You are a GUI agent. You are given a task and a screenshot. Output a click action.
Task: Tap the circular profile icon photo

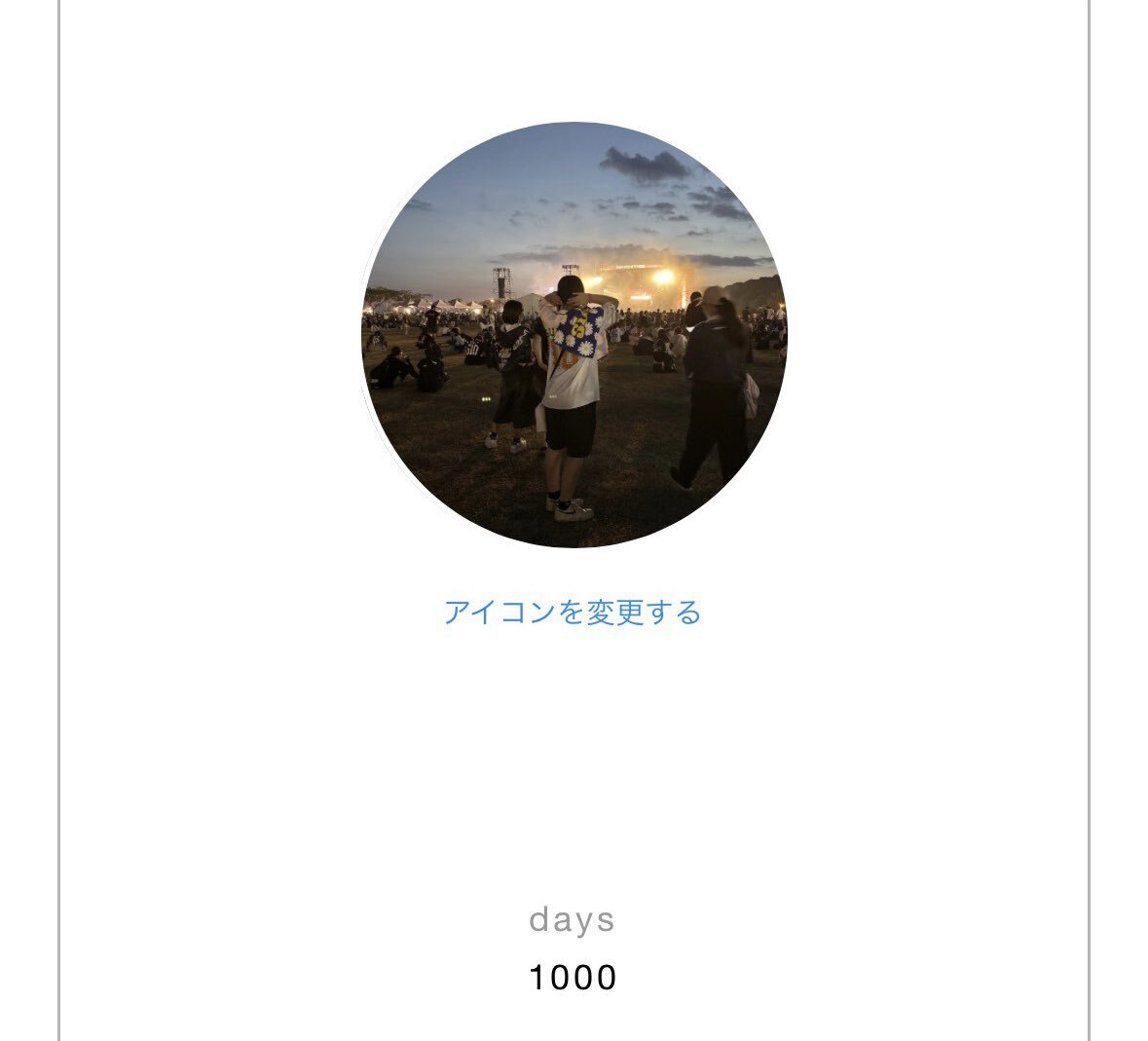[574, 335]
